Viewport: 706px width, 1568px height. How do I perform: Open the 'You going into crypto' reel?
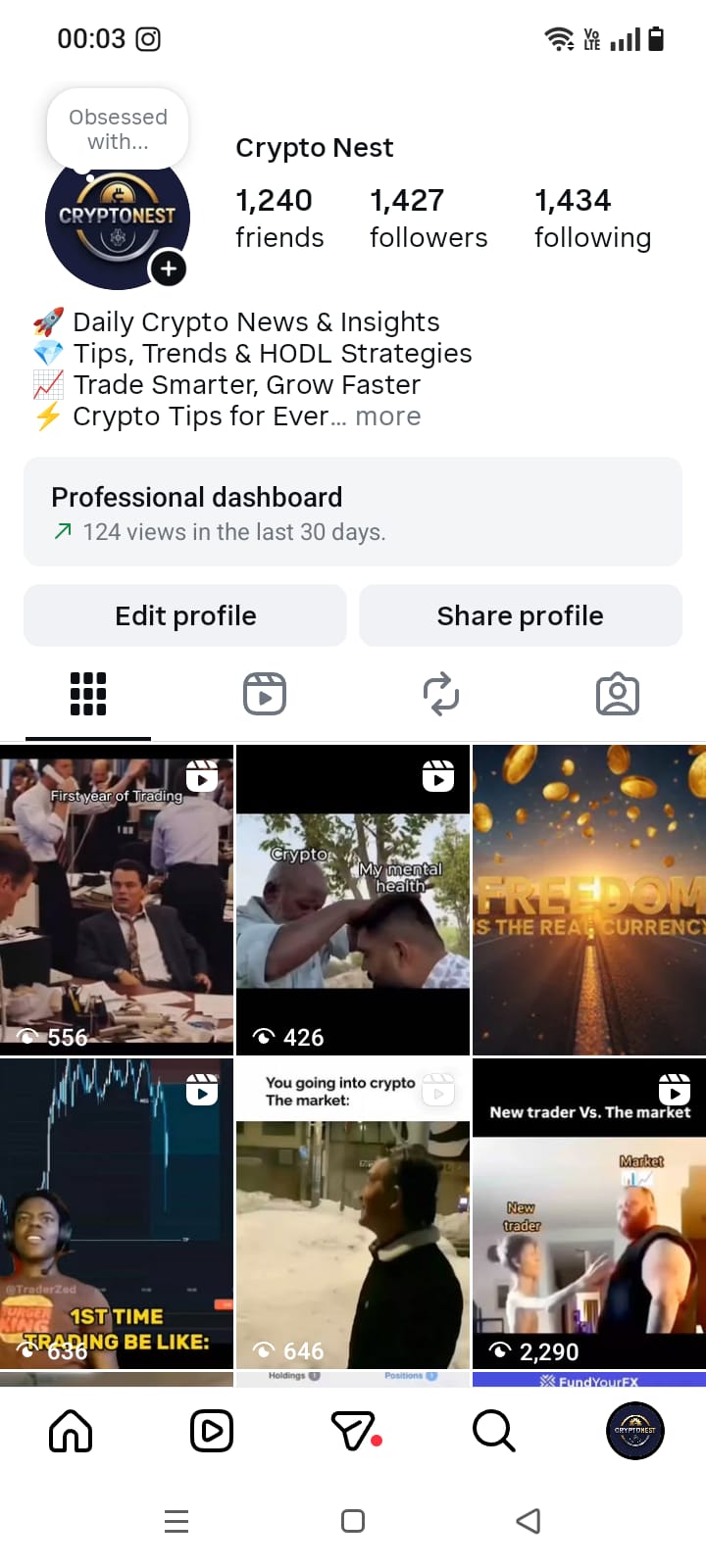coord(353,1213)
